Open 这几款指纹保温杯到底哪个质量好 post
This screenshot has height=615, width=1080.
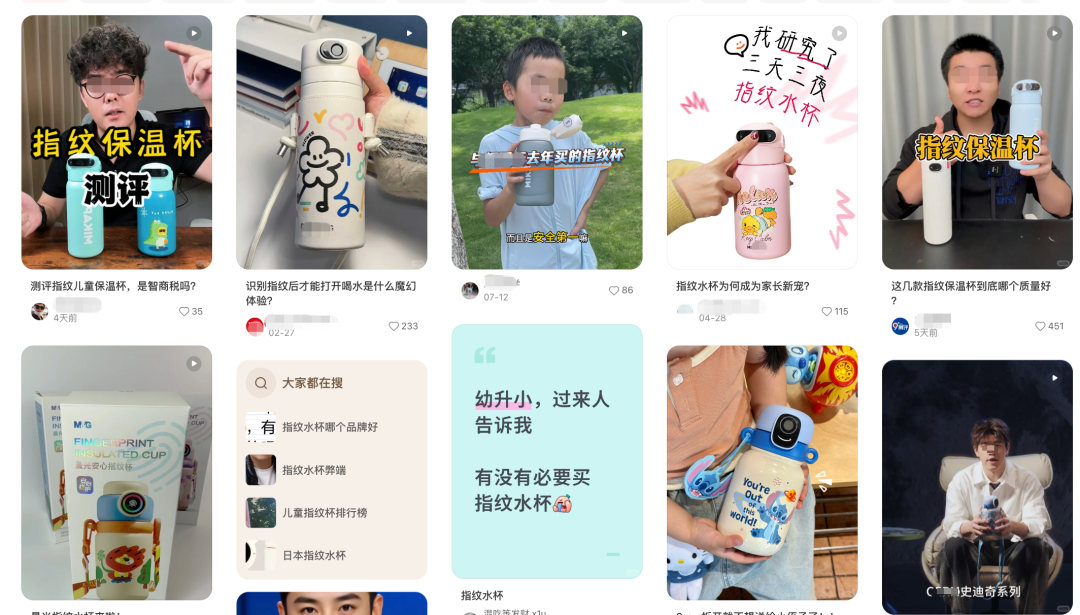click(x=976, y=142)
